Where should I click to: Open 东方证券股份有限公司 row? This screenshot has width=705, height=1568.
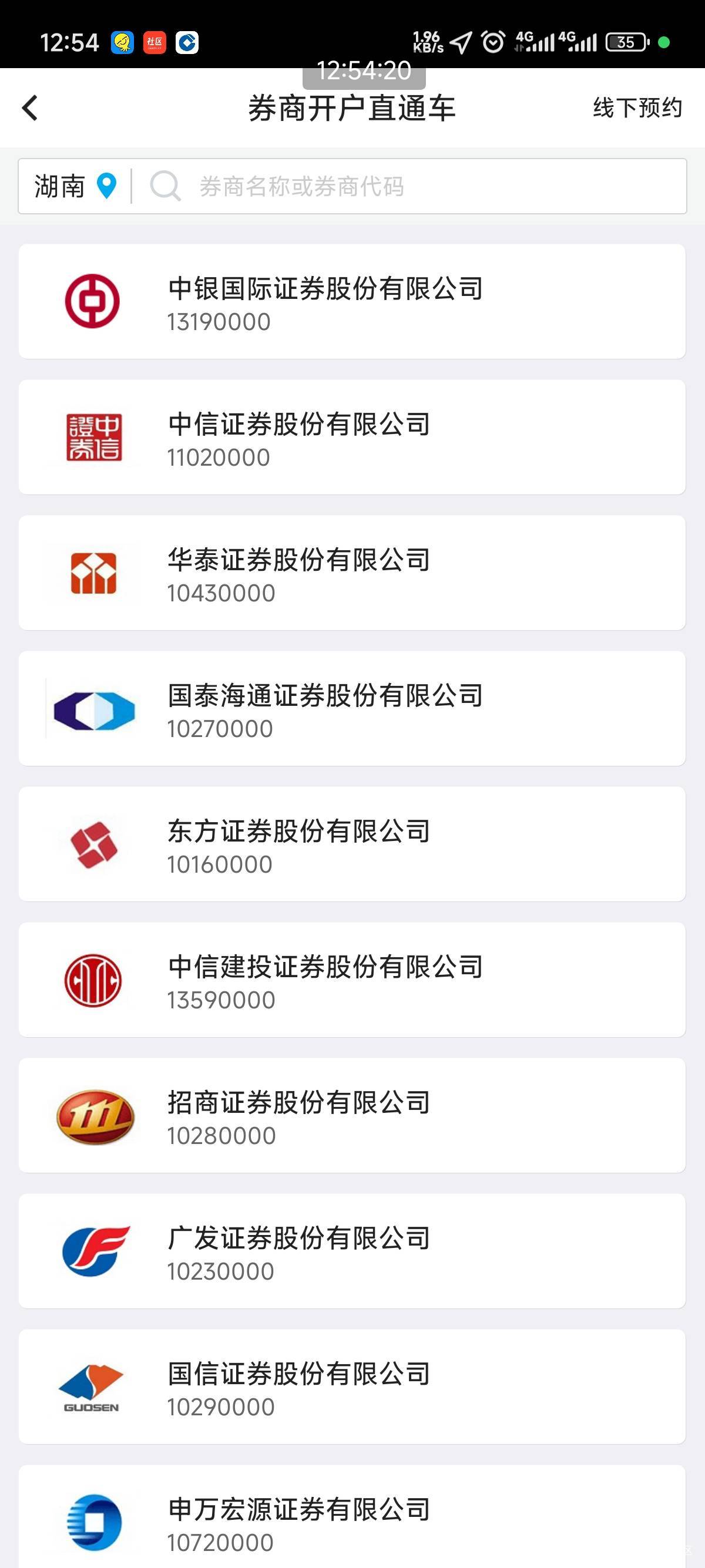coord(352,844)
